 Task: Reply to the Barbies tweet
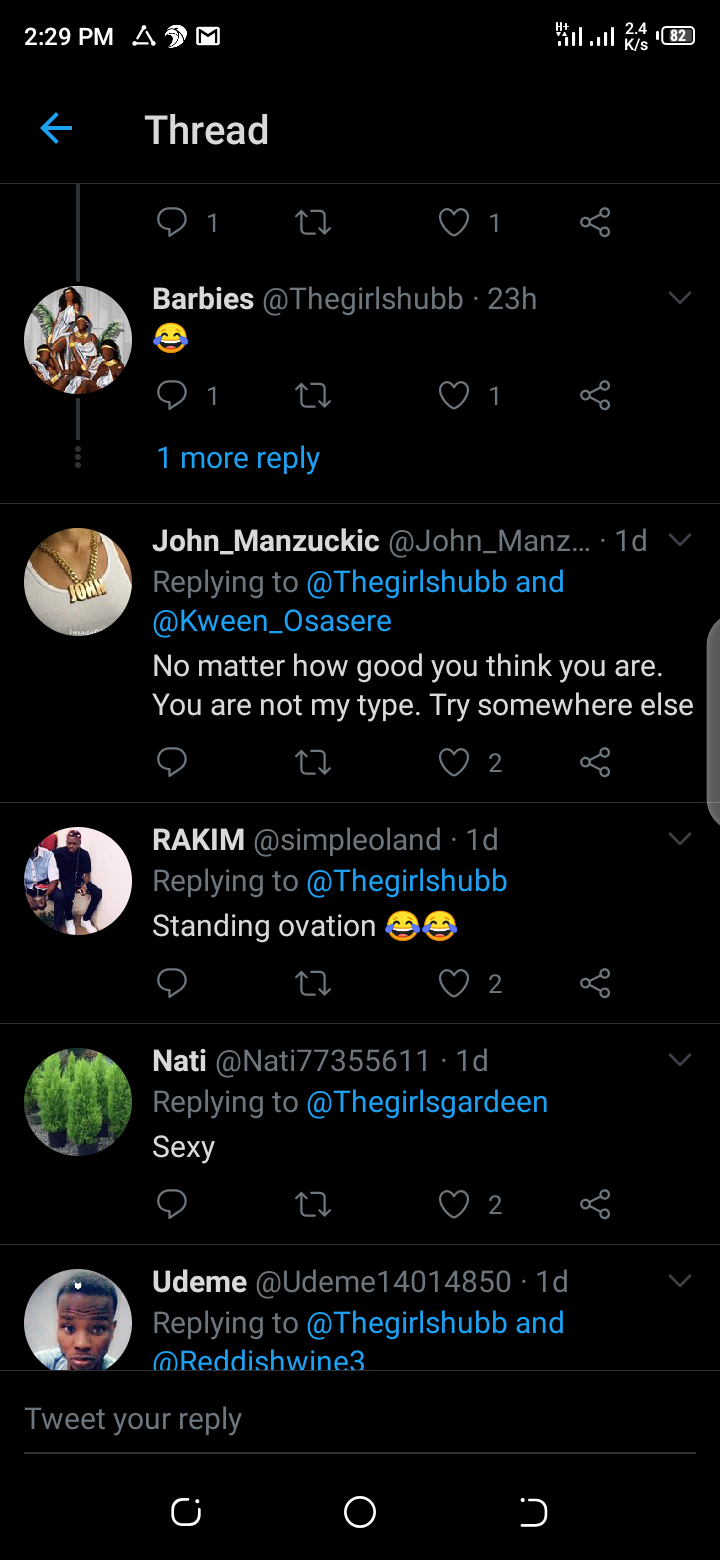click(x=172, y=396)
